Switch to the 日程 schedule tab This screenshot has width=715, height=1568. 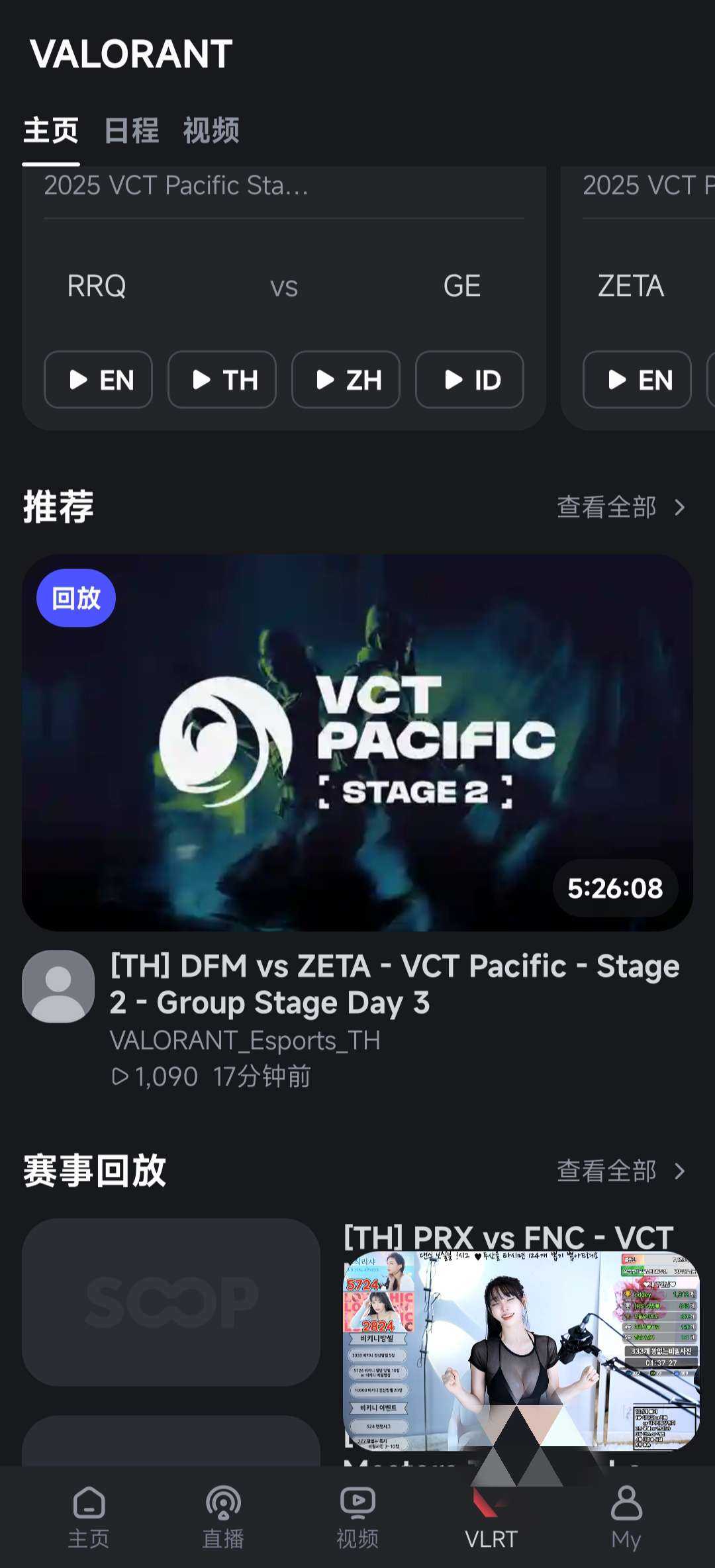(130, 132)
